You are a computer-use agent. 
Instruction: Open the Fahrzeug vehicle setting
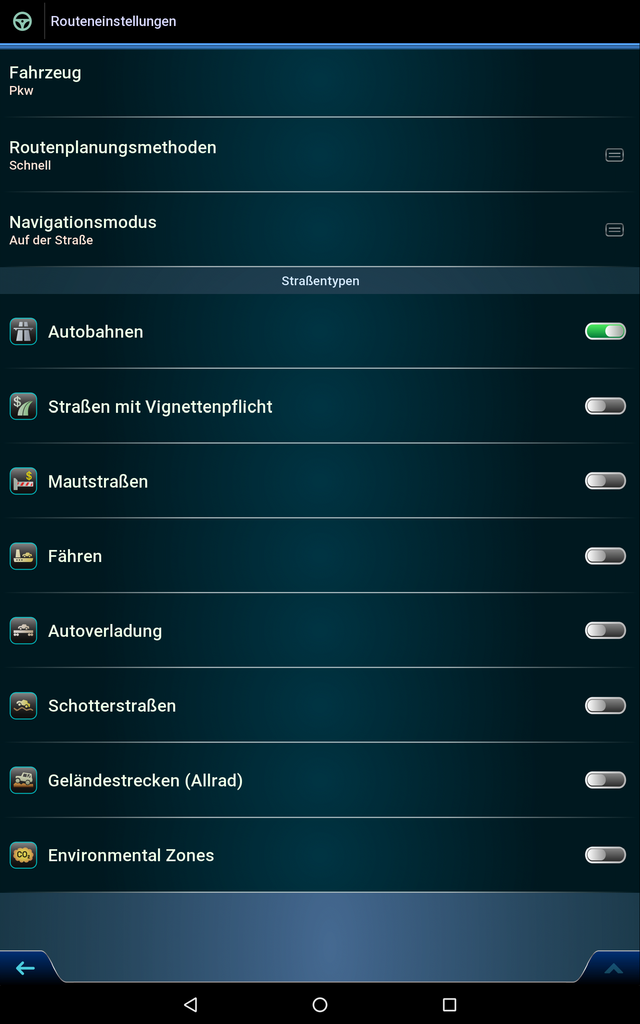pos(320,81)
